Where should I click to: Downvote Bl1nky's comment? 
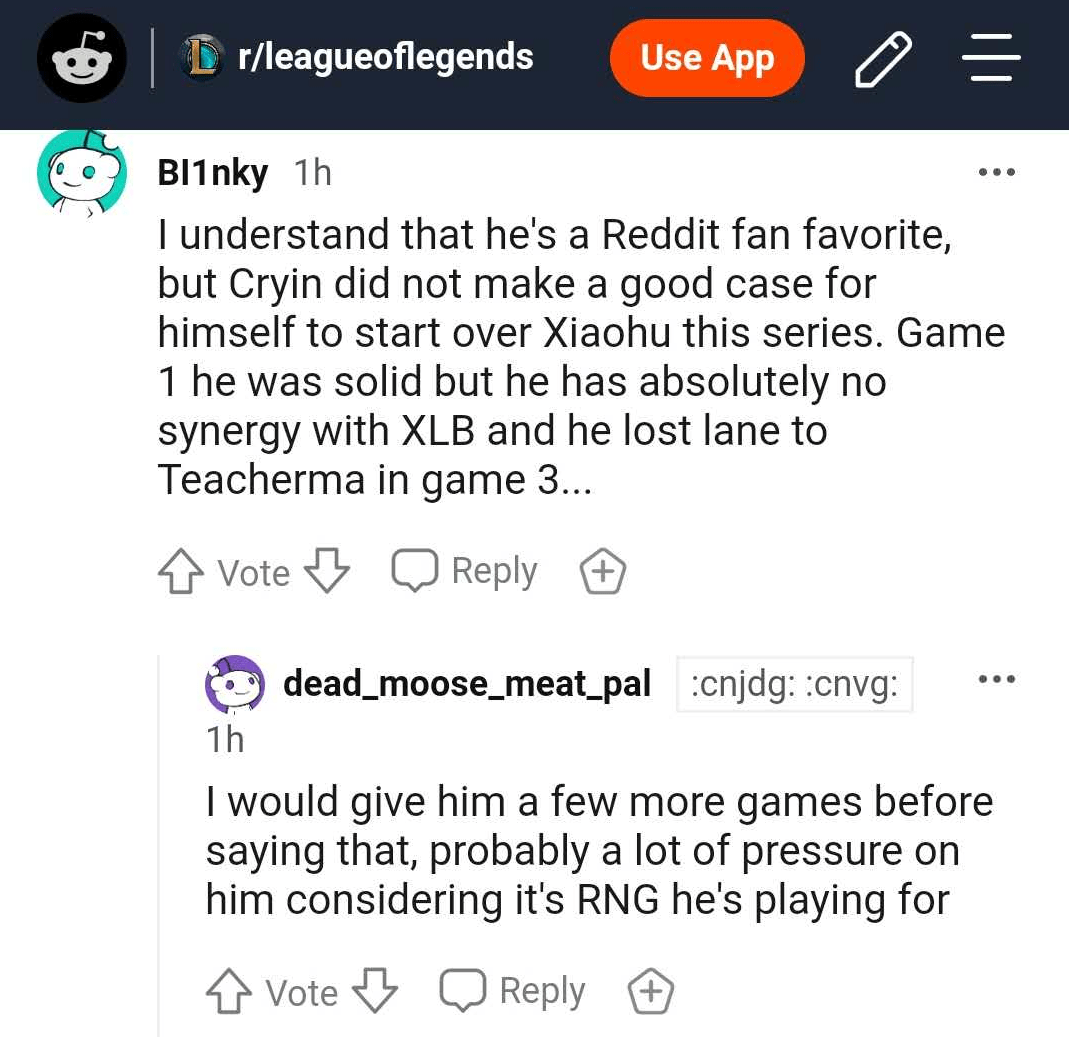(326, 571)
